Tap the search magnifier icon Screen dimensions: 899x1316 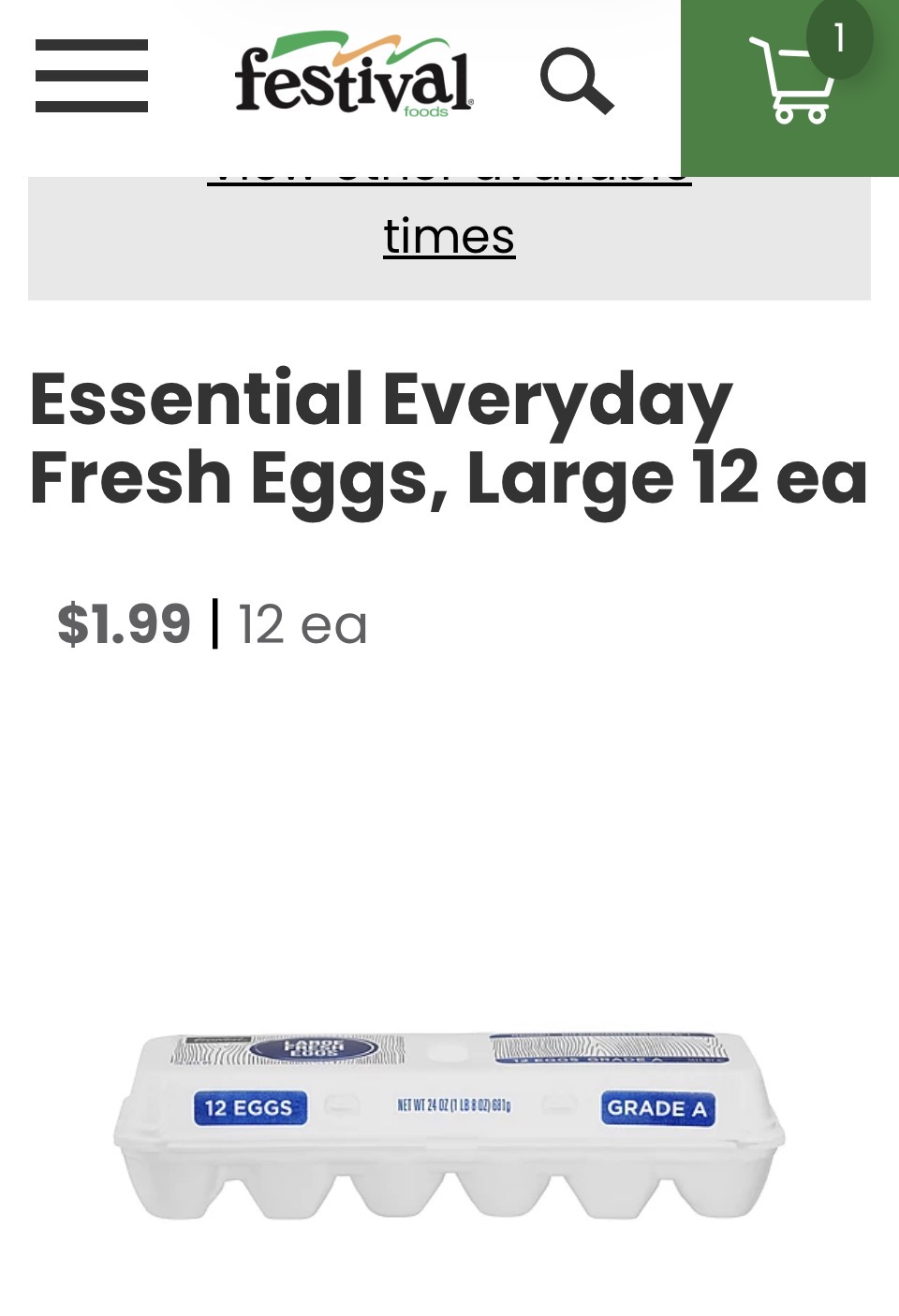[x=577, y=81]
